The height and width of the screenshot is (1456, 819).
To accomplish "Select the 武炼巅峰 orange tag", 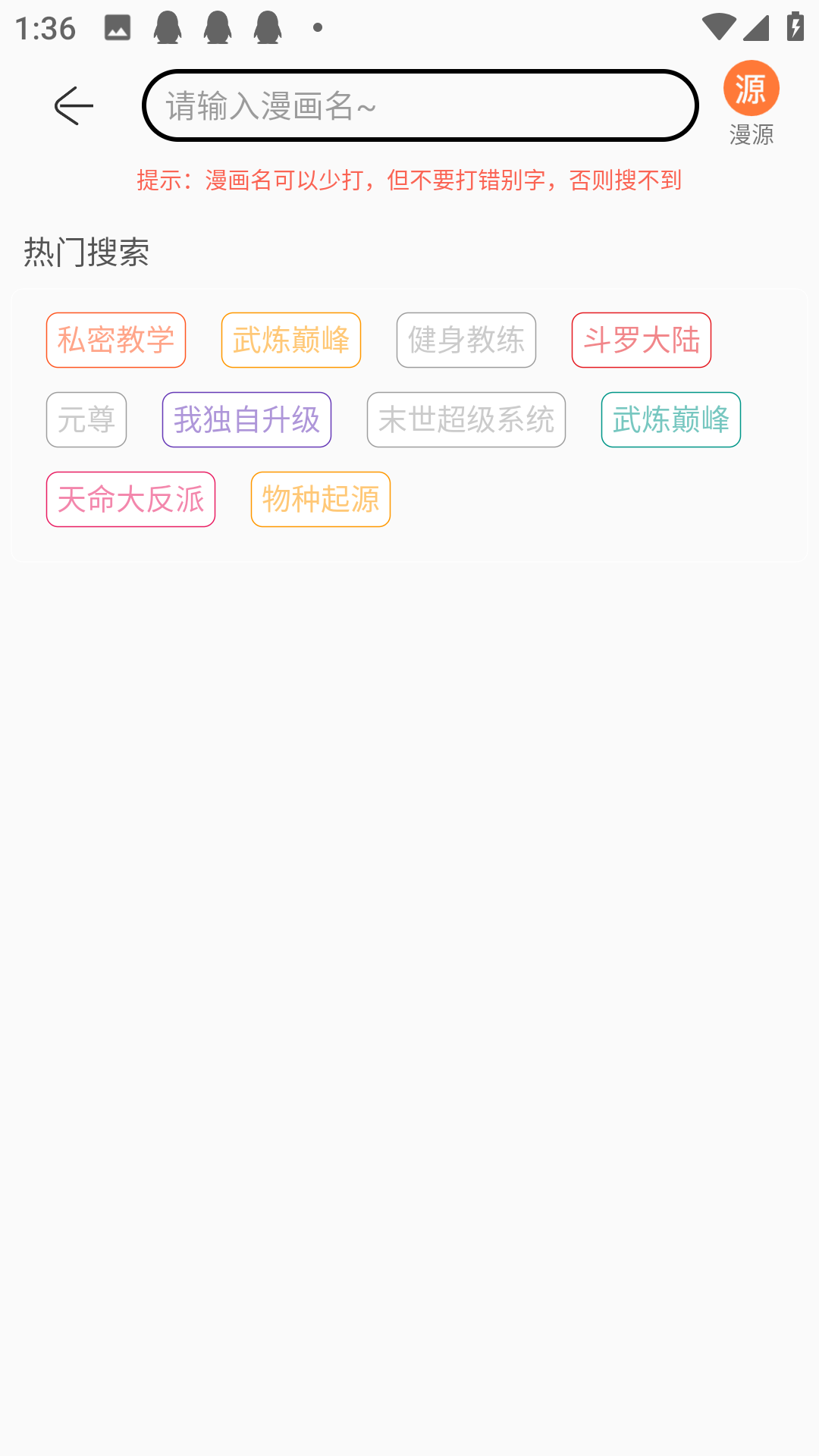I will [290, 340].
